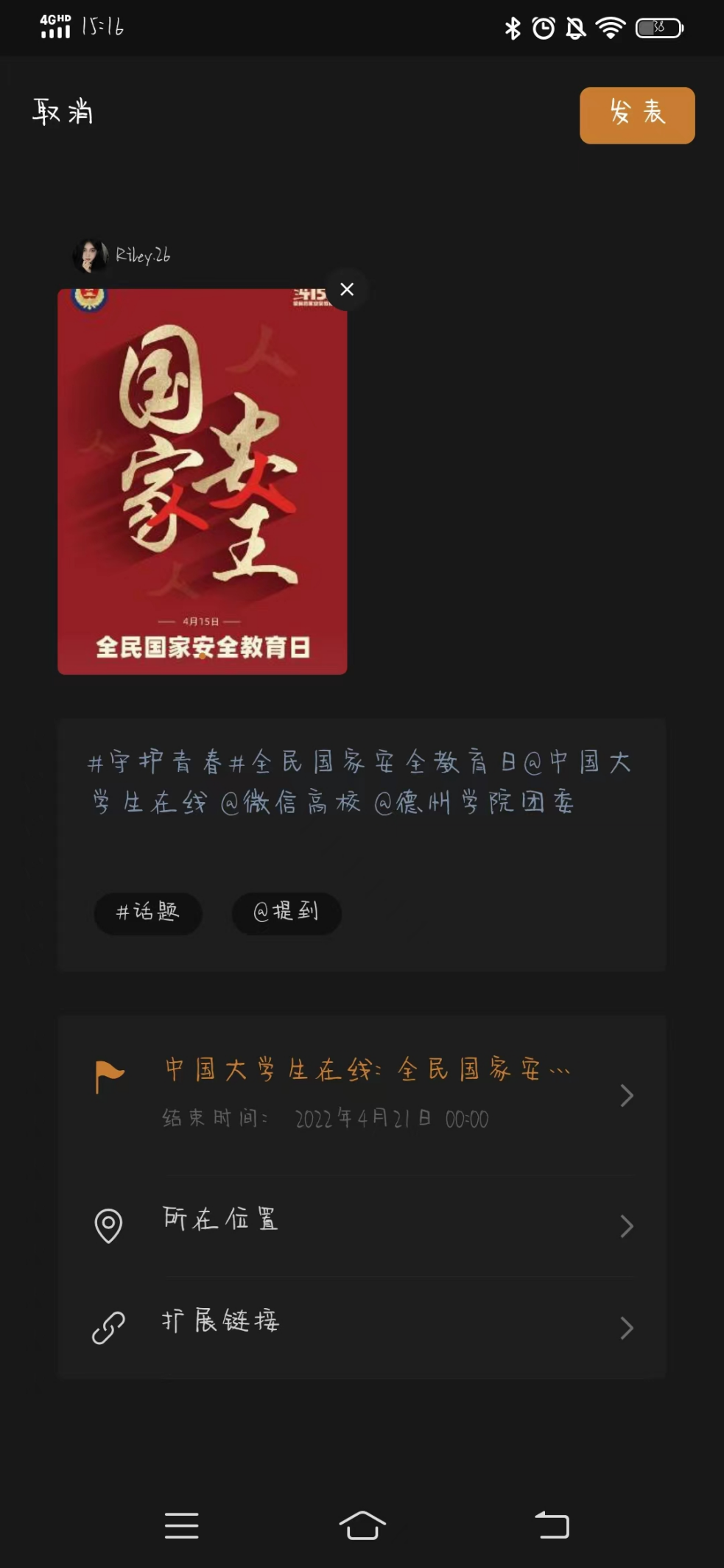Publish the post with 发表
This screenshot has width=724, height=1568.
[636, 115]
